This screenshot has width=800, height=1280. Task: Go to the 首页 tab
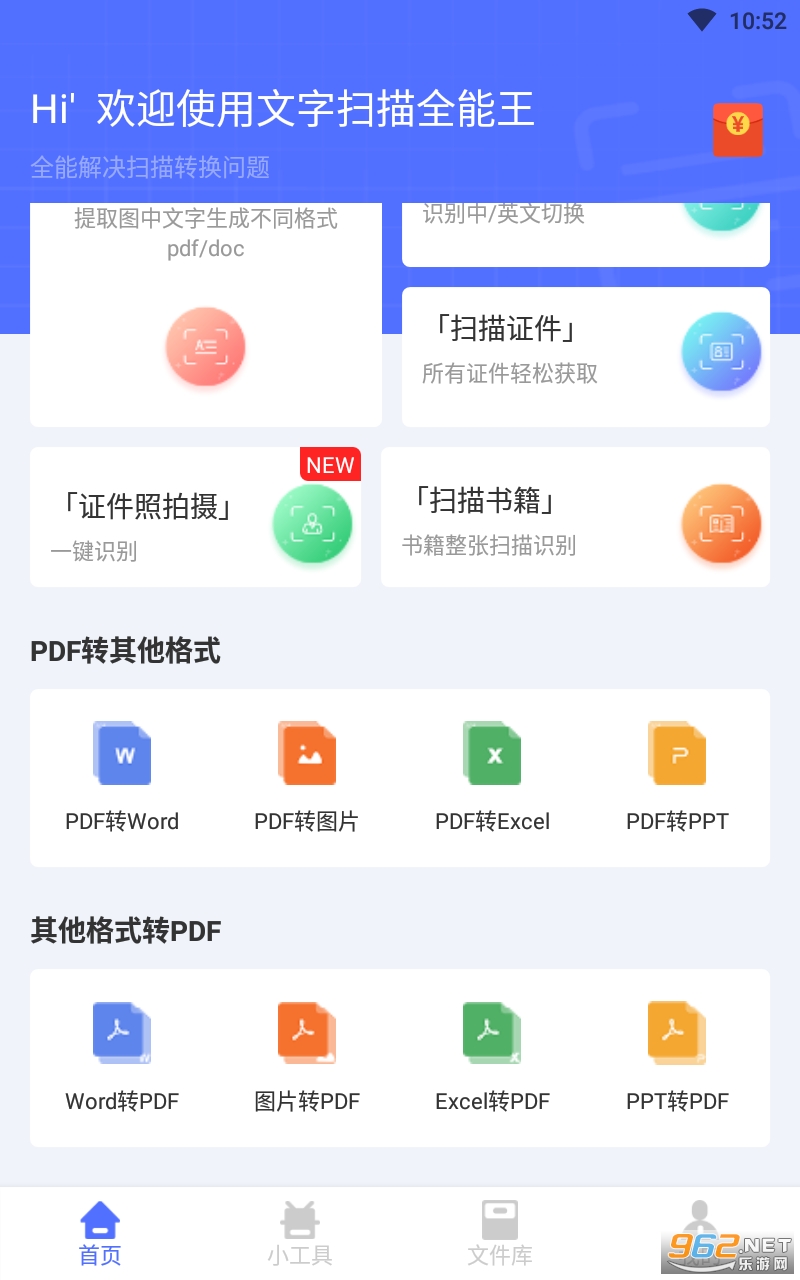(x=100, y=1234)
